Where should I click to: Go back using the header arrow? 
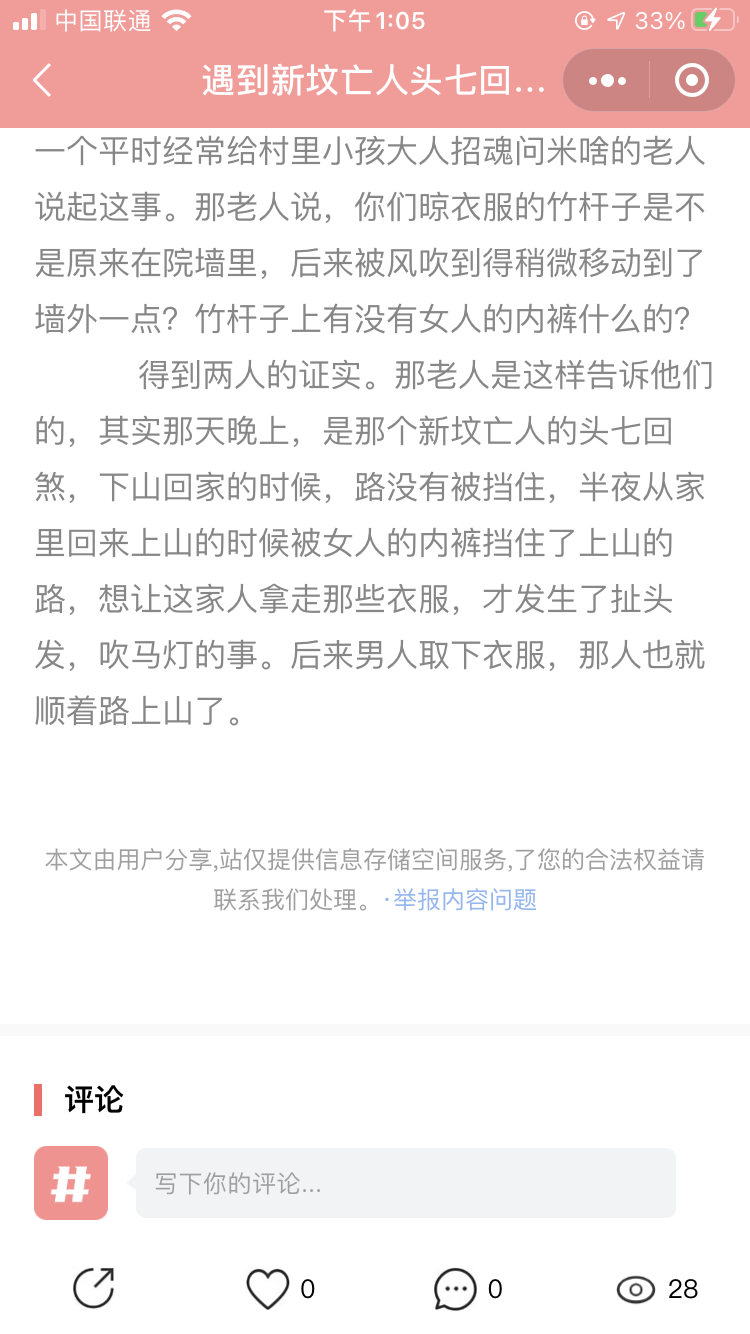pos(42,80)
